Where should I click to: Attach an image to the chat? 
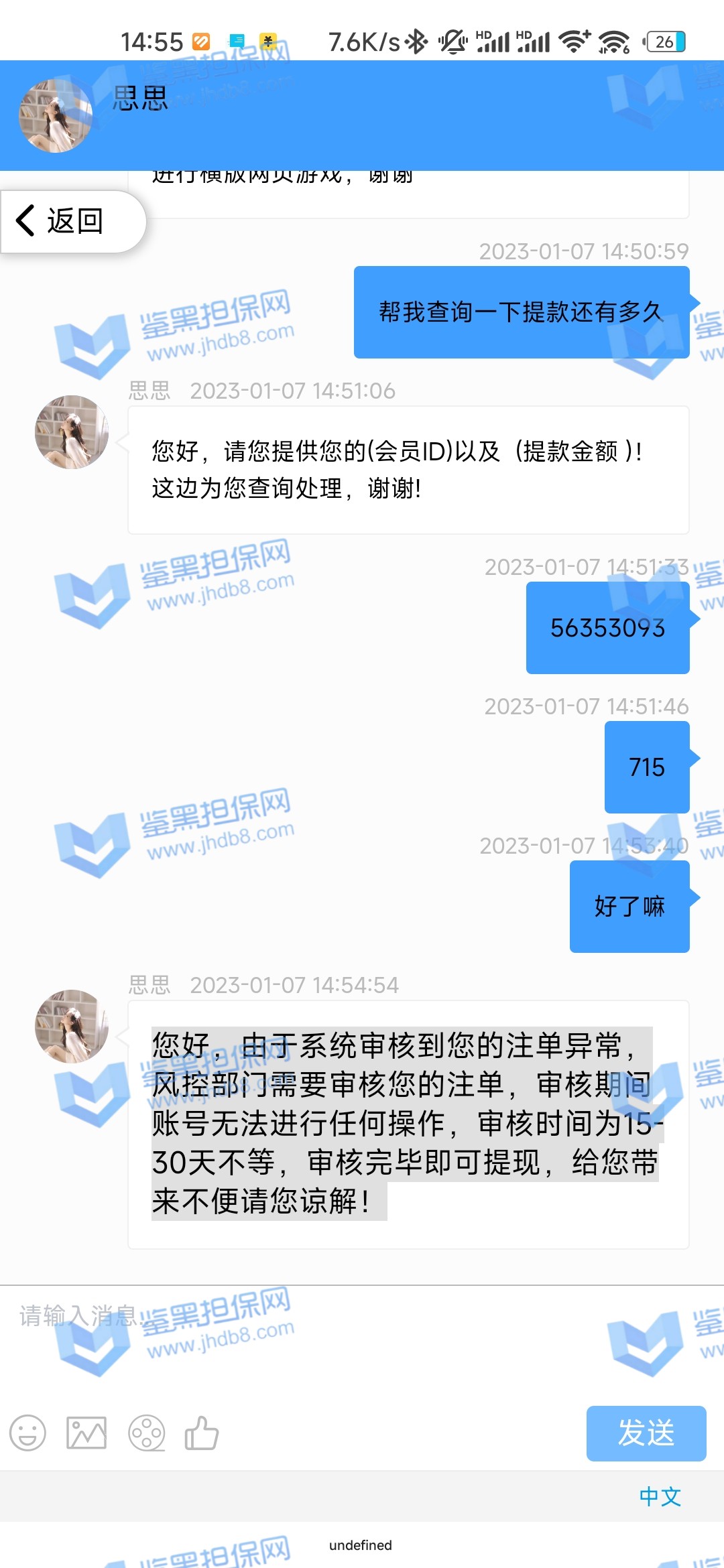[x=86, y=1433]
